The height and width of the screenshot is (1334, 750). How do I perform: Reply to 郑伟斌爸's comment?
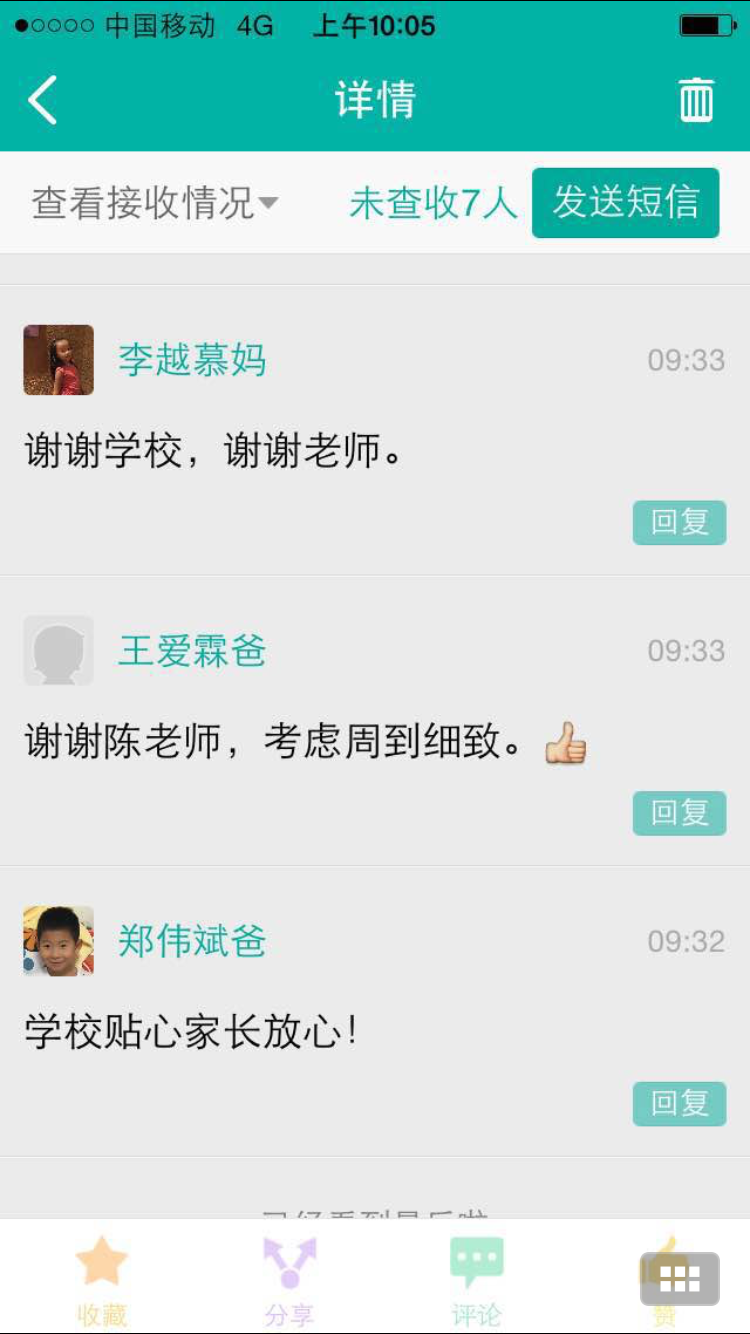point(679,1103)
